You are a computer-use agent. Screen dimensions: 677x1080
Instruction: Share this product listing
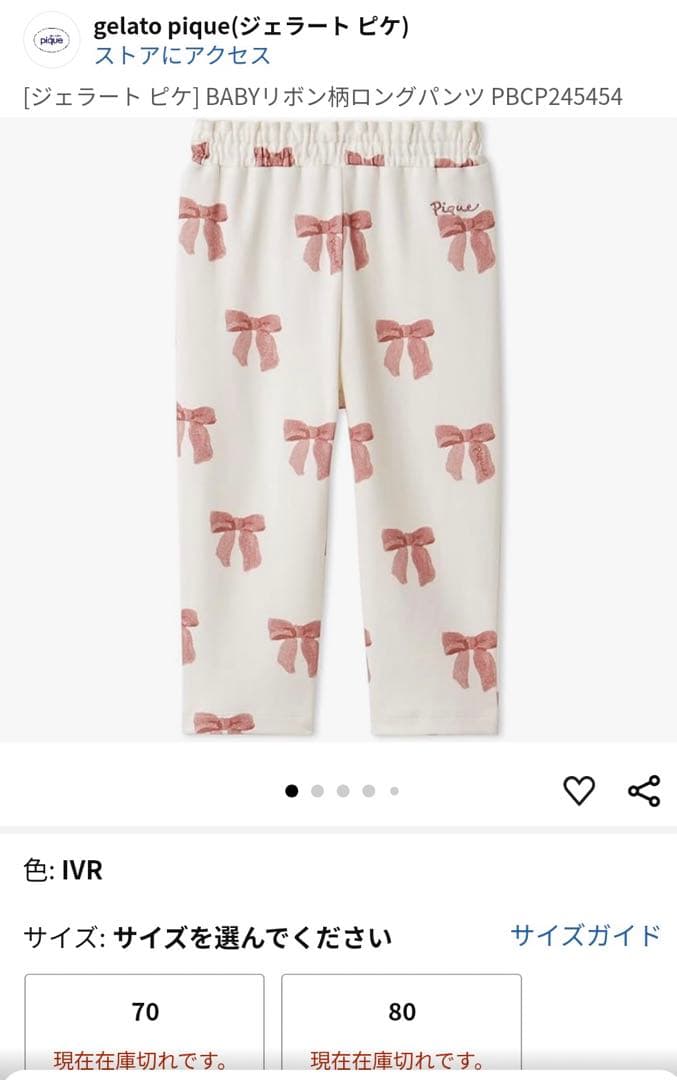pos(644,790)
